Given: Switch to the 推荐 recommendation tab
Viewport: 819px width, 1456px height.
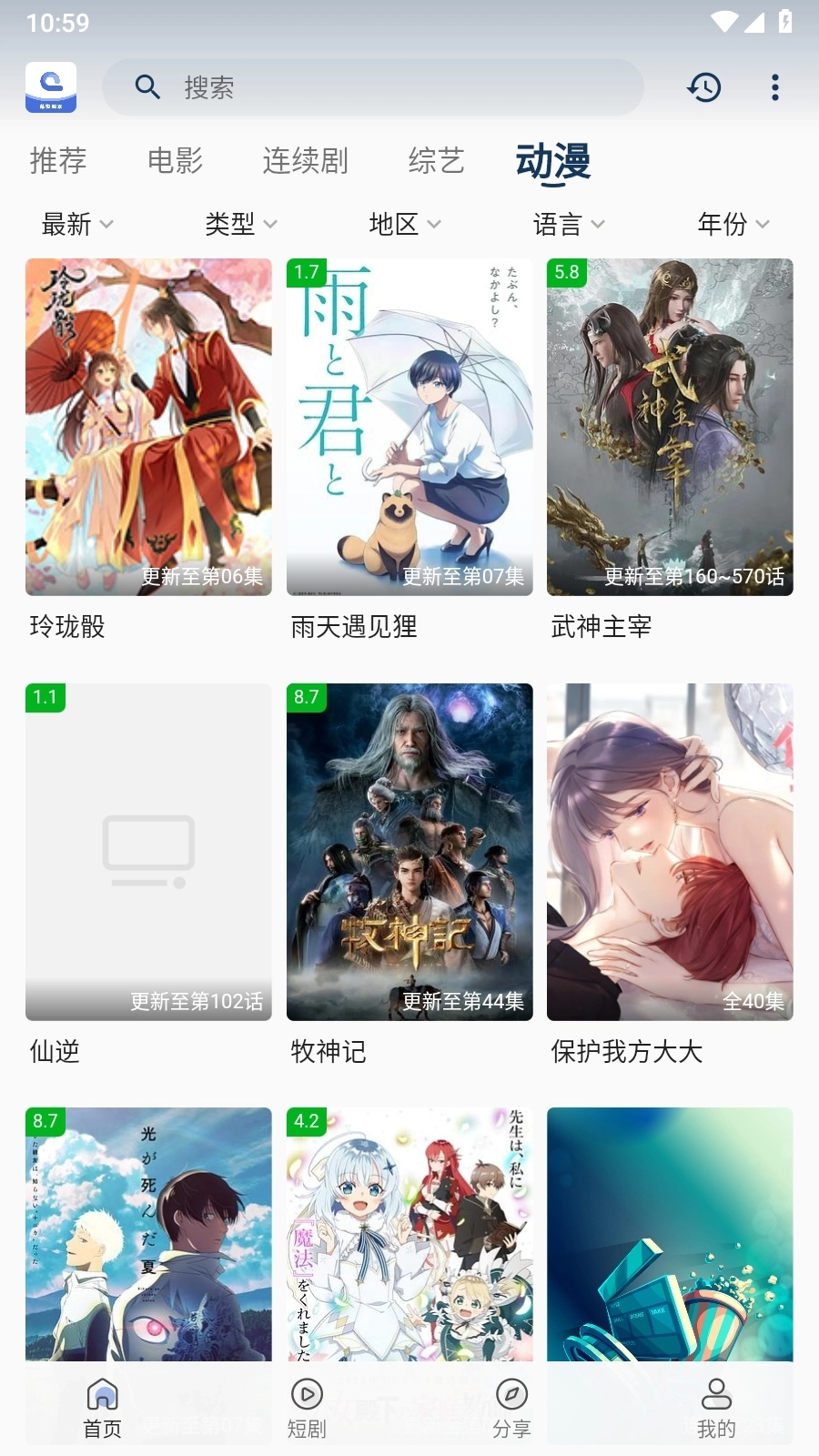Looking at the screenshot, I should click(x=57, y=160).
